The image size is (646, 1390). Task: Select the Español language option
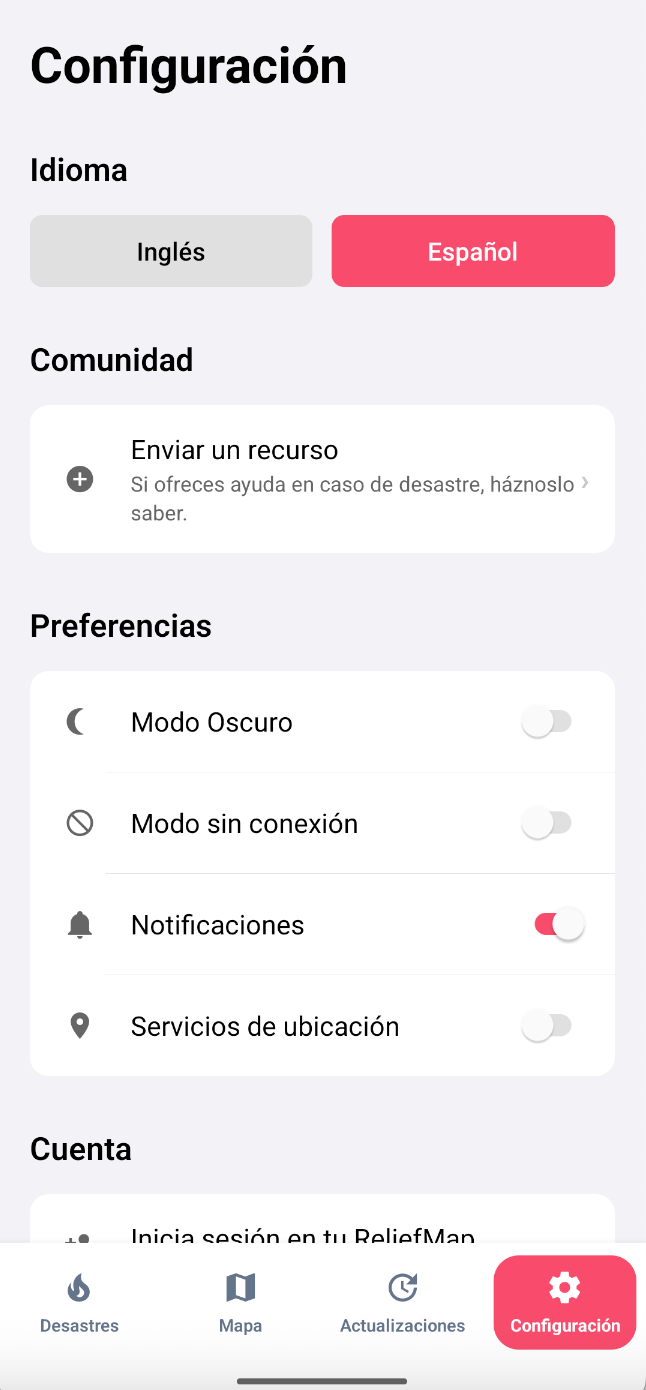tap(473, 251)
